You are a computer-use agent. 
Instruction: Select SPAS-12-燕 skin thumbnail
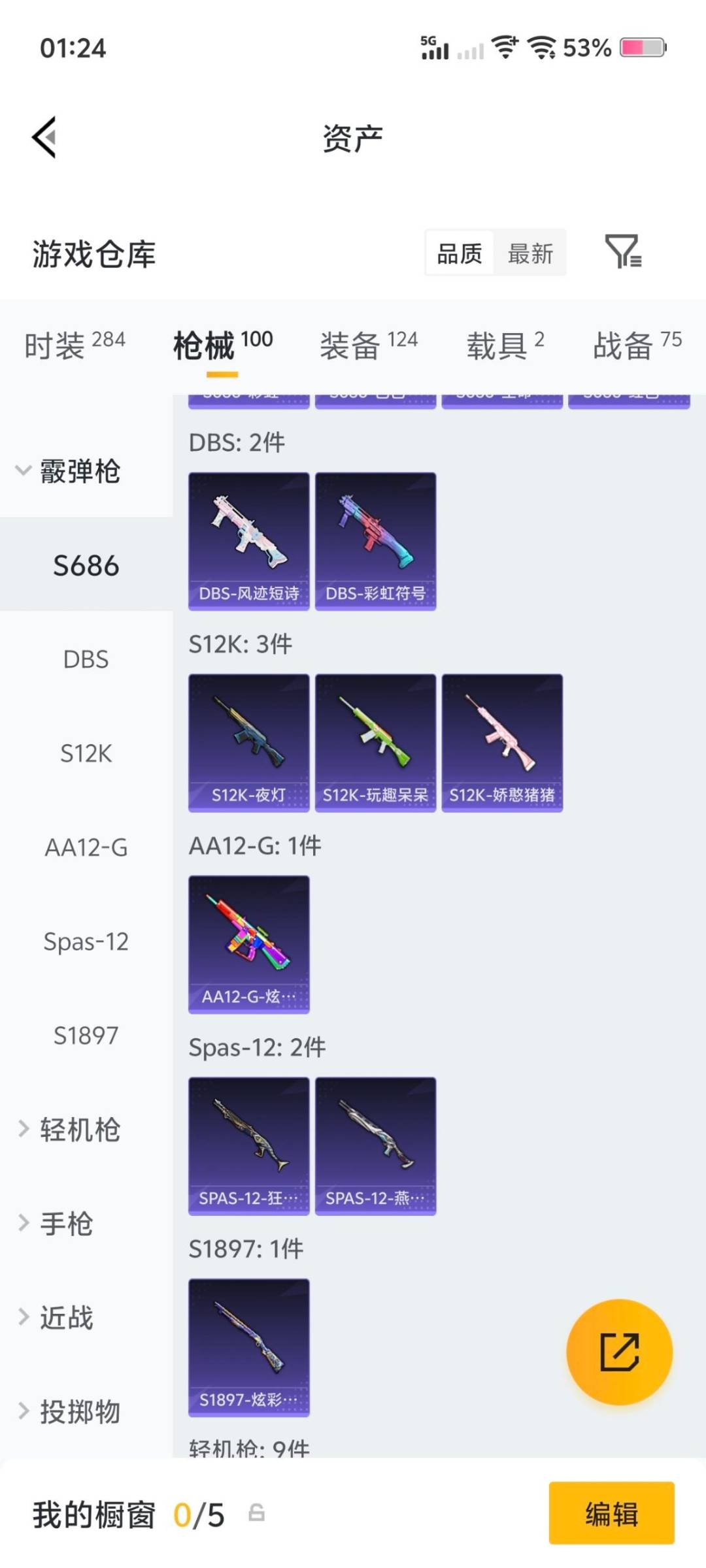375,1143
